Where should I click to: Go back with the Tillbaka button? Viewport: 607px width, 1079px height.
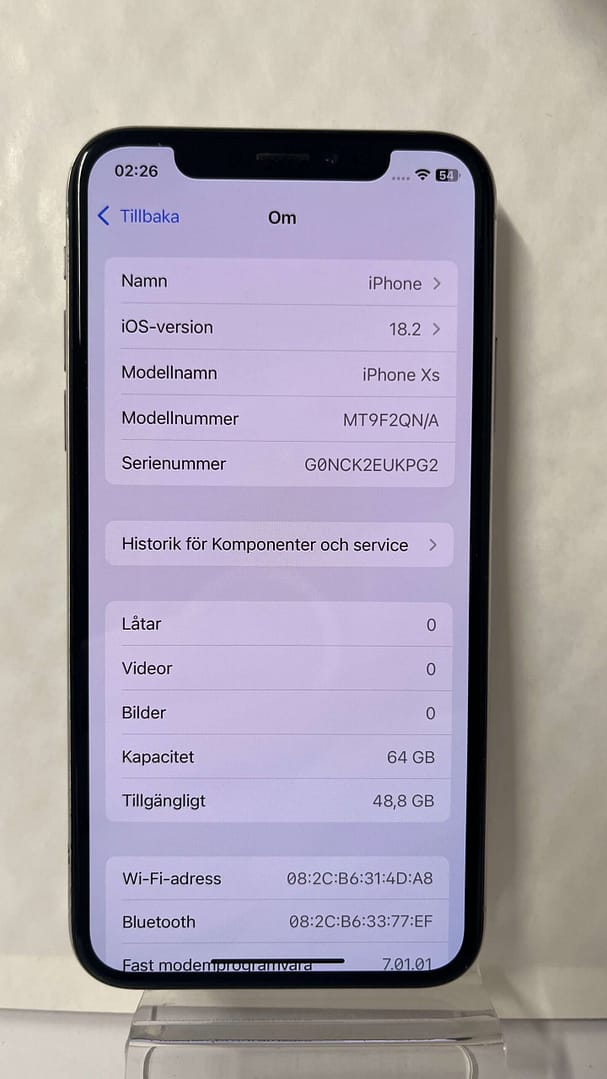[138, 216]
